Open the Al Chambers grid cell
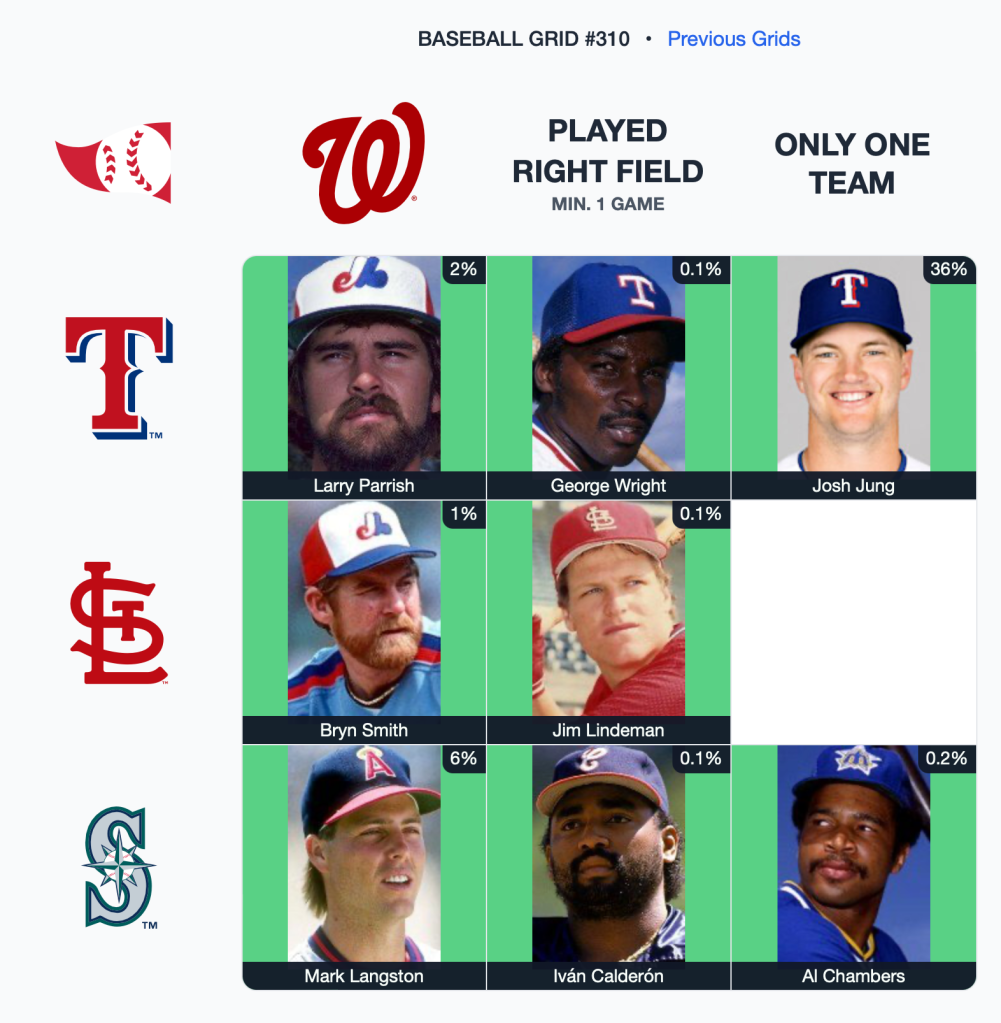1001x1023 pixels. click(853, 867)
